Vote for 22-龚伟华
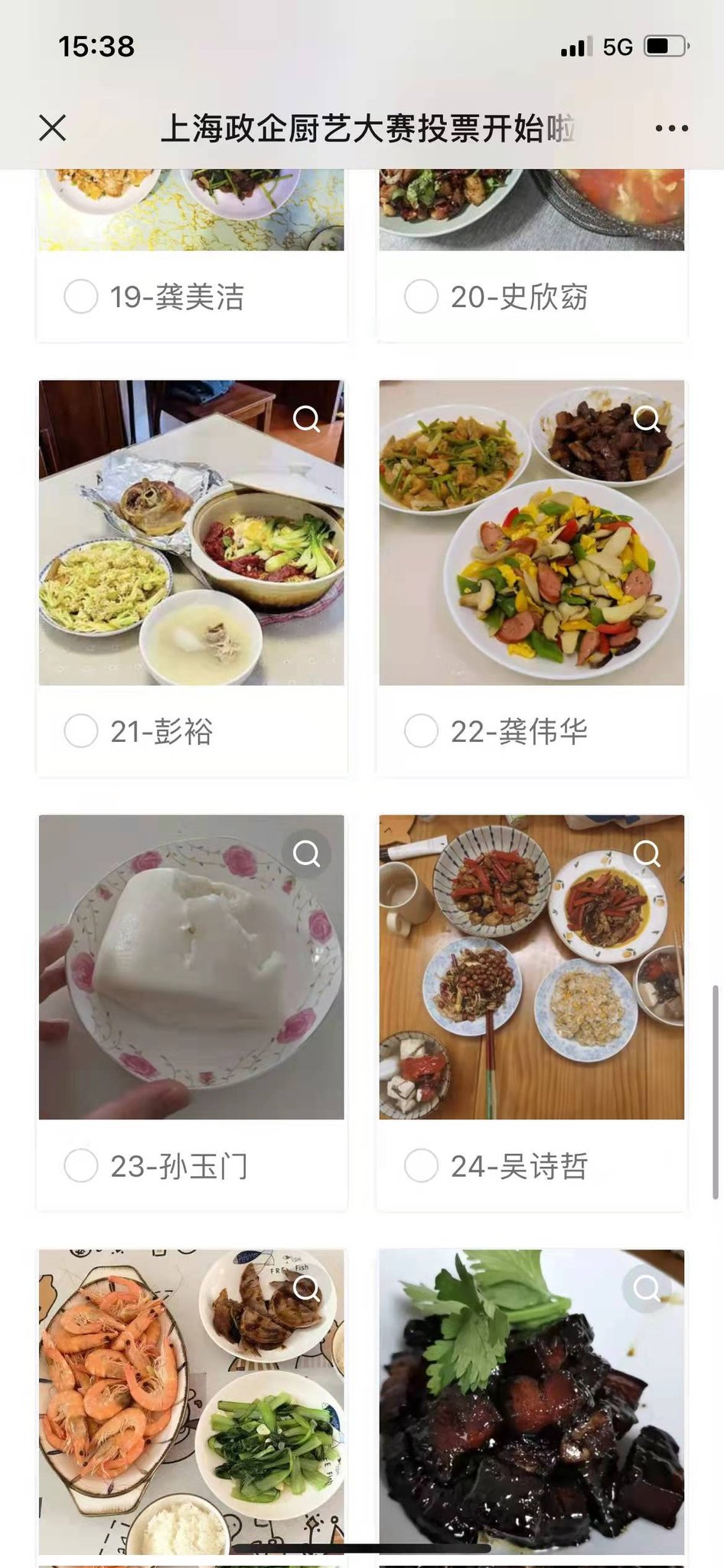 421,731
